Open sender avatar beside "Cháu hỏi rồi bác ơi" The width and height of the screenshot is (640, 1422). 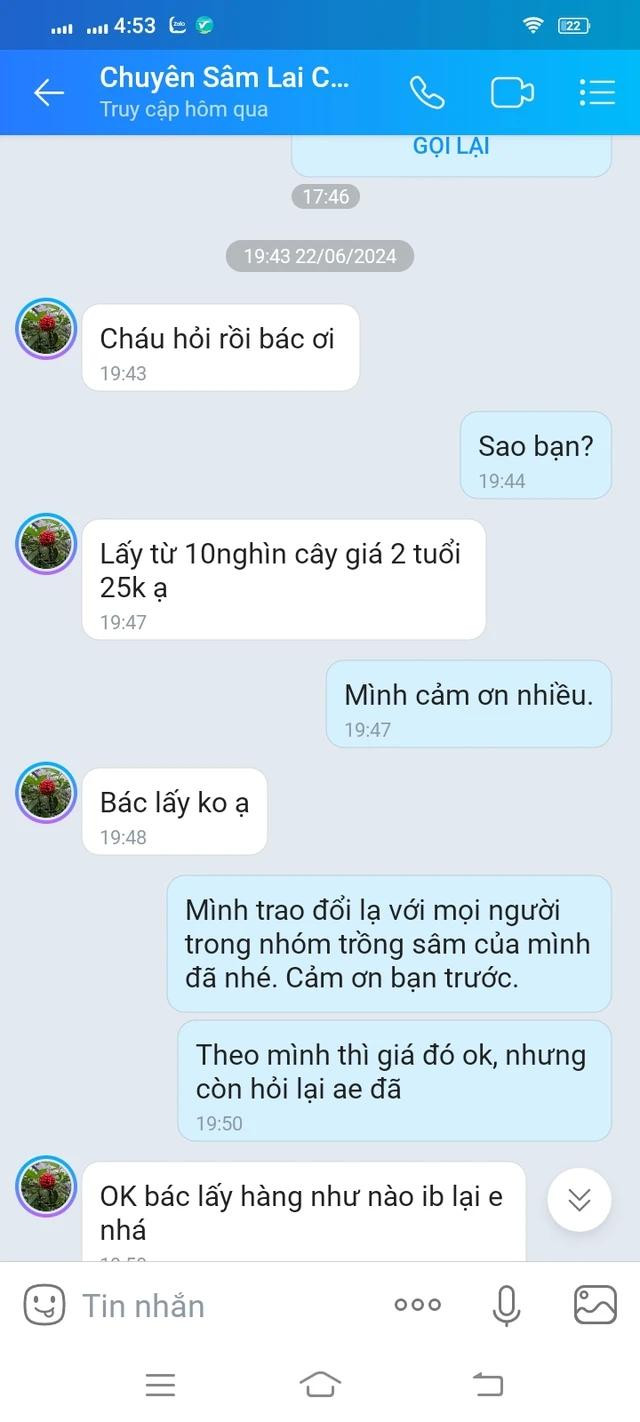(46, 328)
